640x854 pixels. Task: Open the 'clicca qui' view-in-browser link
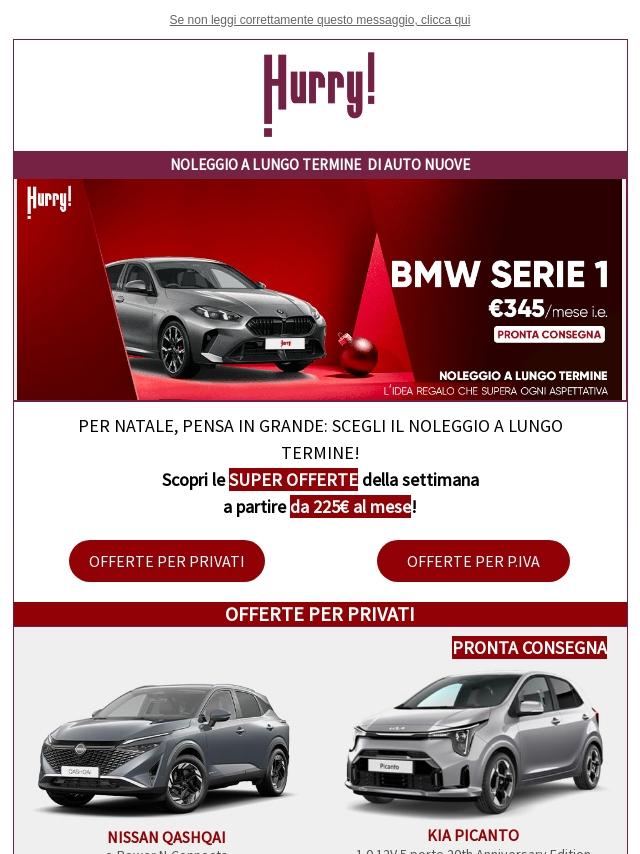pos(444,20)
